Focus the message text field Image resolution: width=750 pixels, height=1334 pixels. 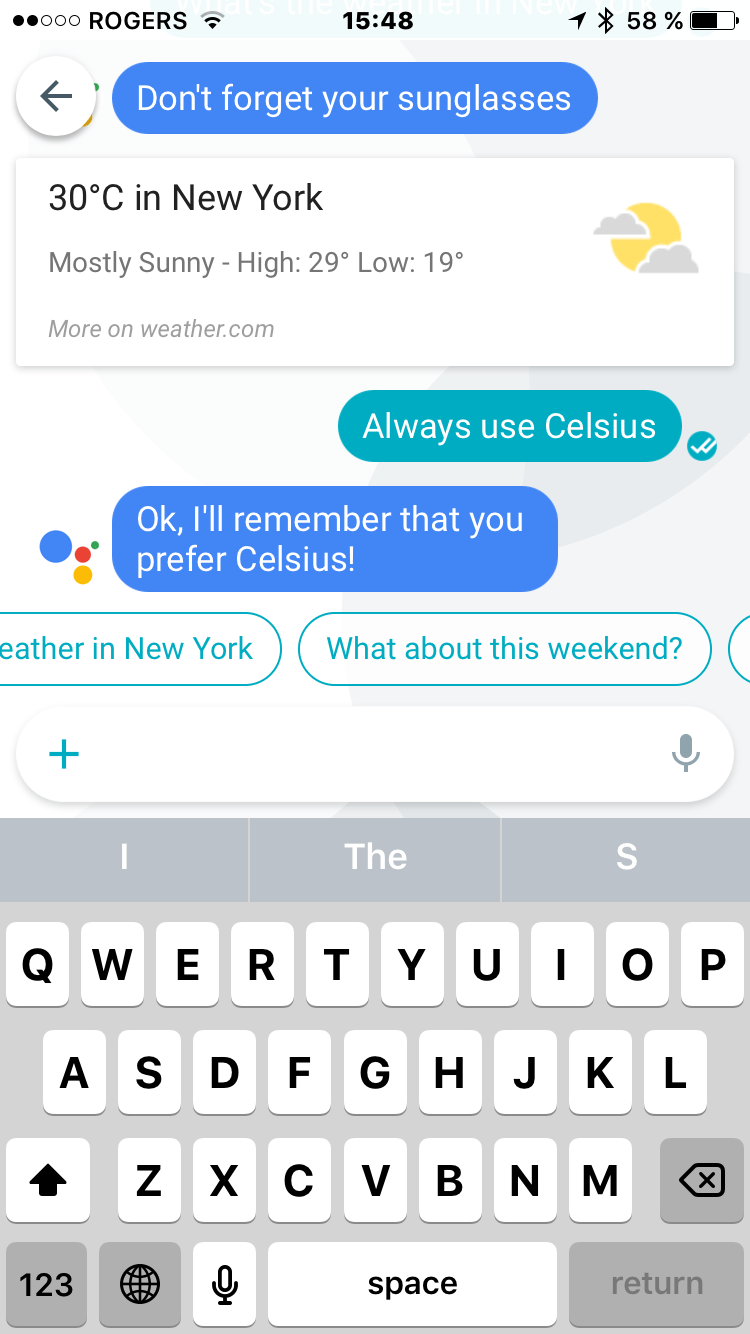370,754
